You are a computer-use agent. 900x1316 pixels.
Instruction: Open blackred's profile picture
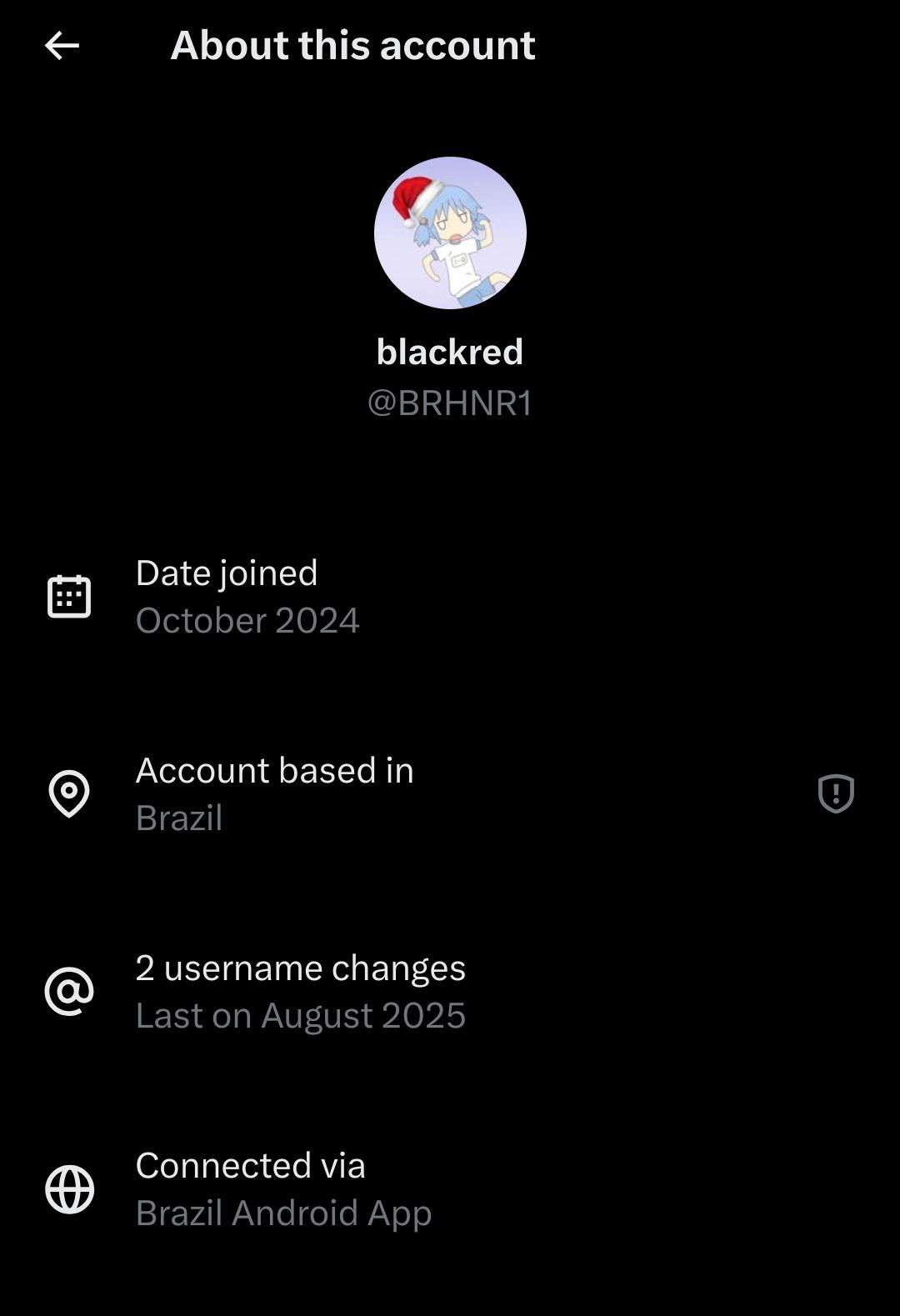click(450, 233)
